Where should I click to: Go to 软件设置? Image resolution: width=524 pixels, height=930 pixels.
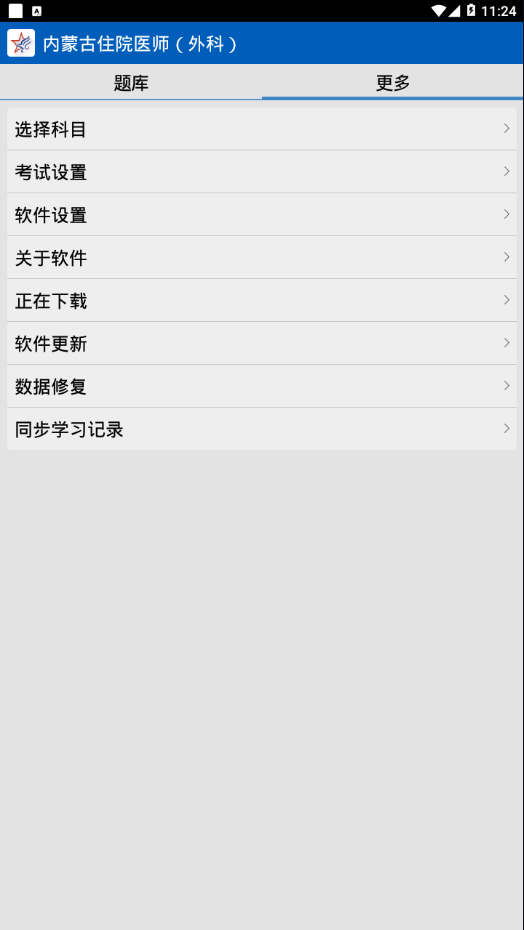coord(262,214)
